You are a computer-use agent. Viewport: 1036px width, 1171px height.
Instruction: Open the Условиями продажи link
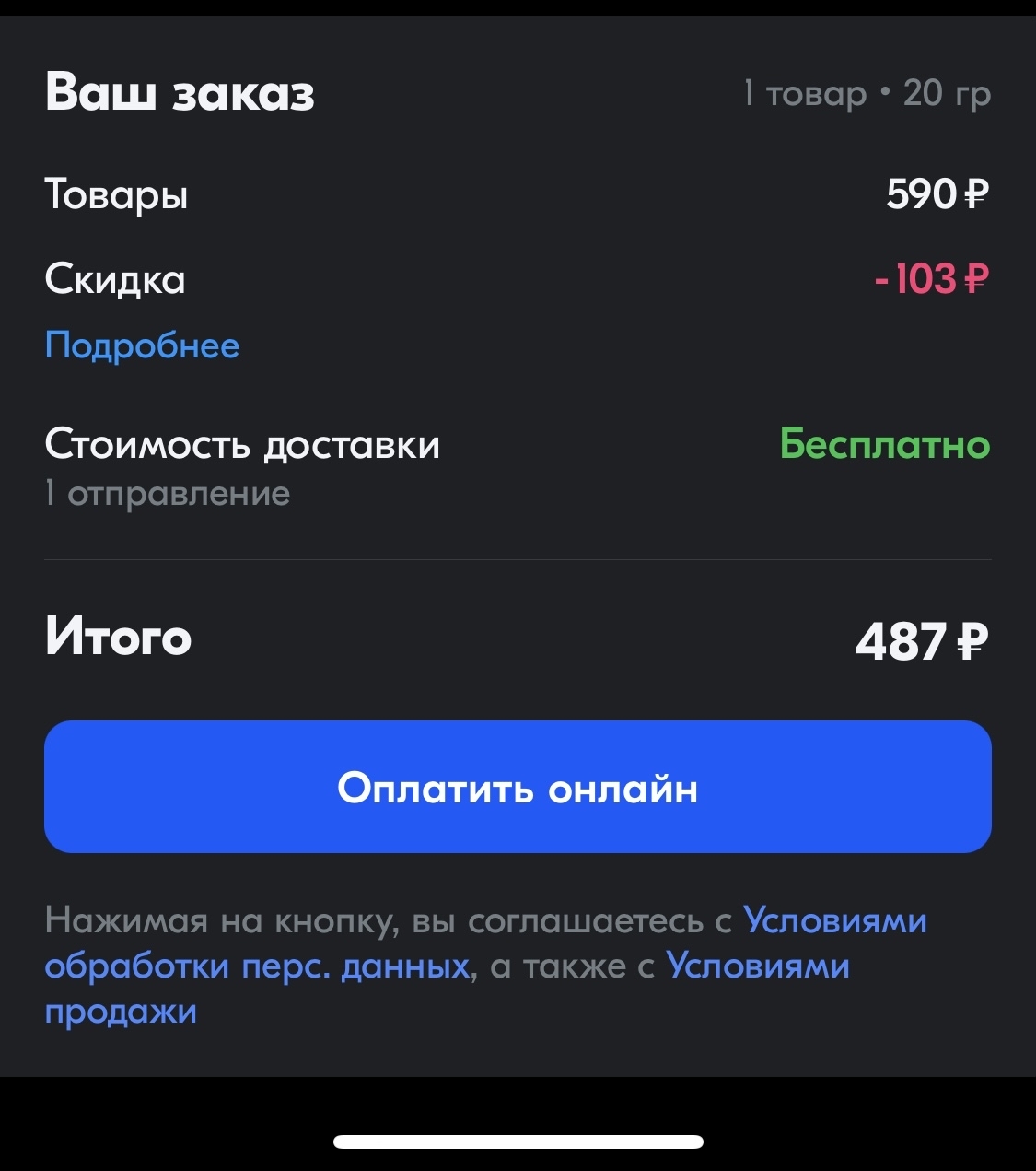757,966
